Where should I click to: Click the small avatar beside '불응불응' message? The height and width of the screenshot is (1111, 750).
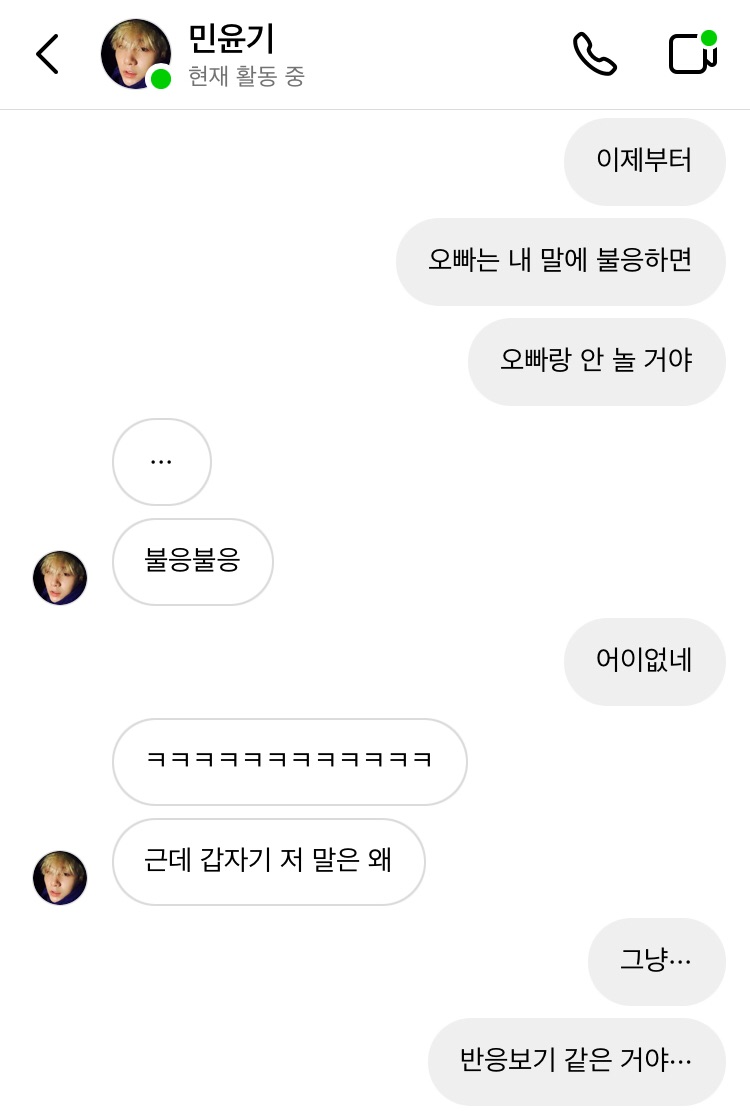(x=60, y=578)
